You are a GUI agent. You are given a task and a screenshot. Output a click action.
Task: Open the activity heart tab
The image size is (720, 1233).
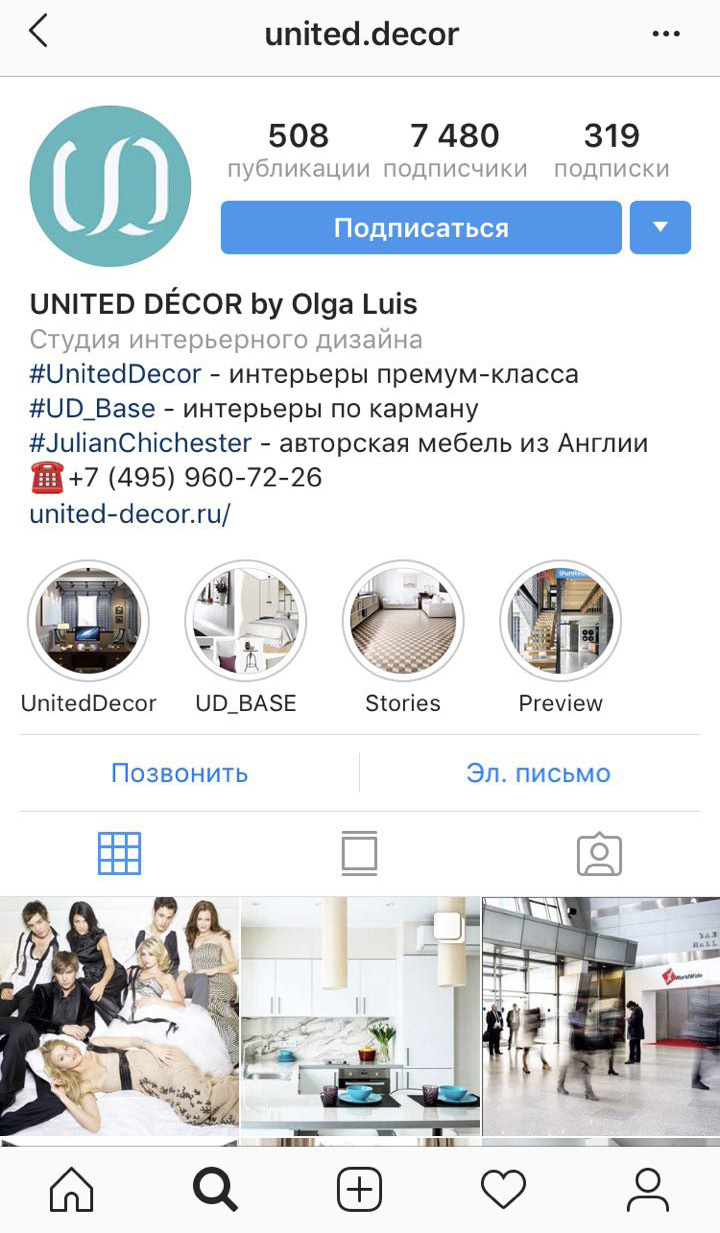(x=503, y=1190)
